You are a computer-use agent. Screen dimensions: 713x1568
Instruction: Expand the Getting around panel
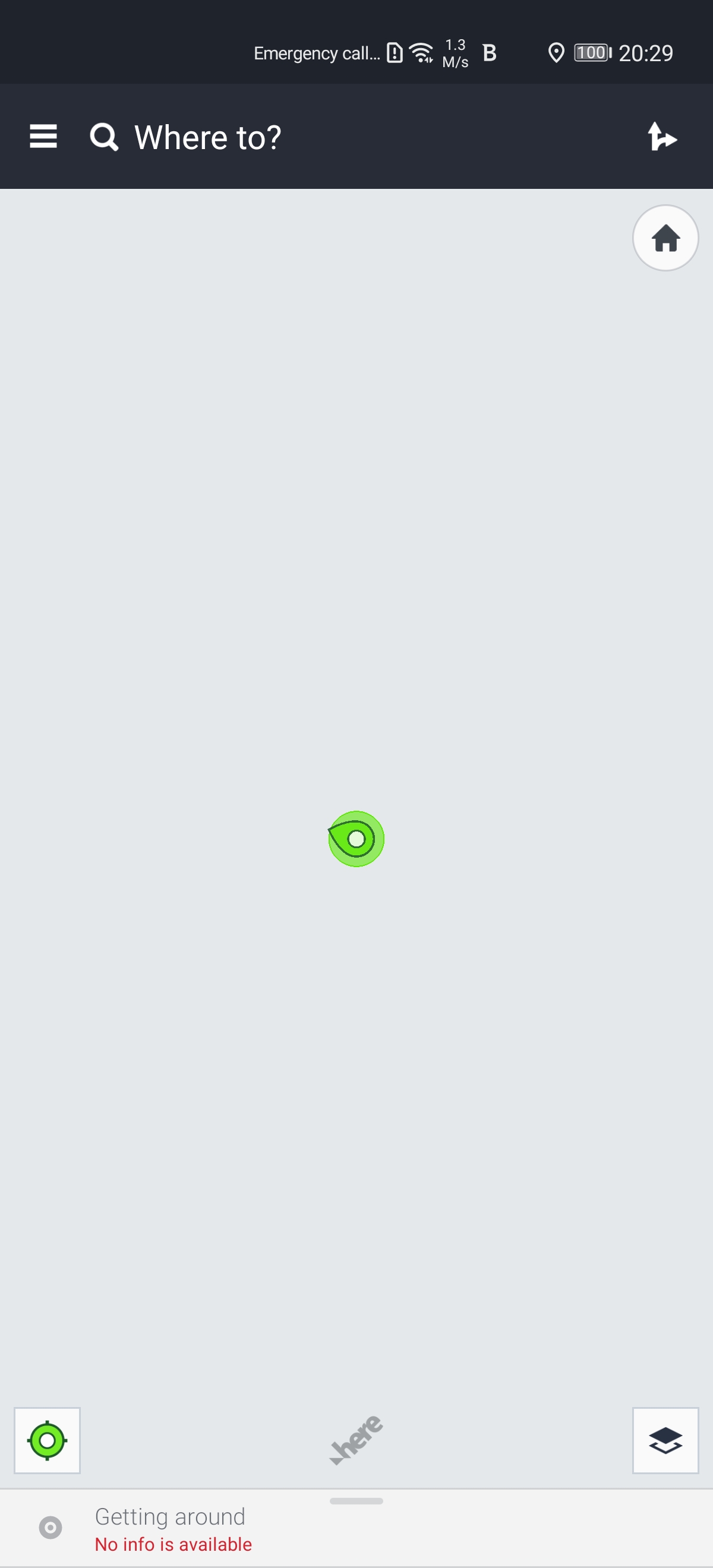[356, 1528]
